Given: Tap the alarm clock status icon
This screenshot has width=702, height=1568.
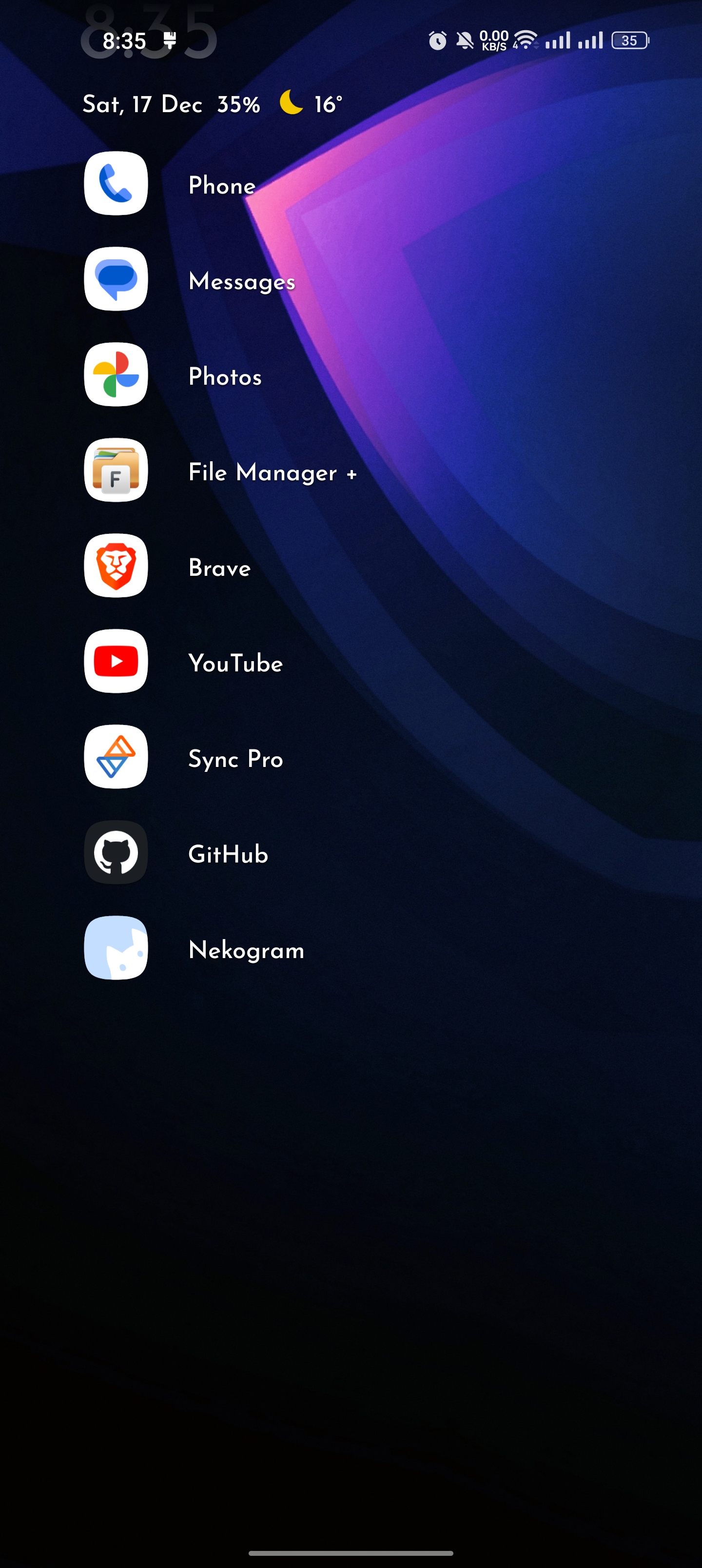Looking at the screenshot, I should click(x=437, y=40).
